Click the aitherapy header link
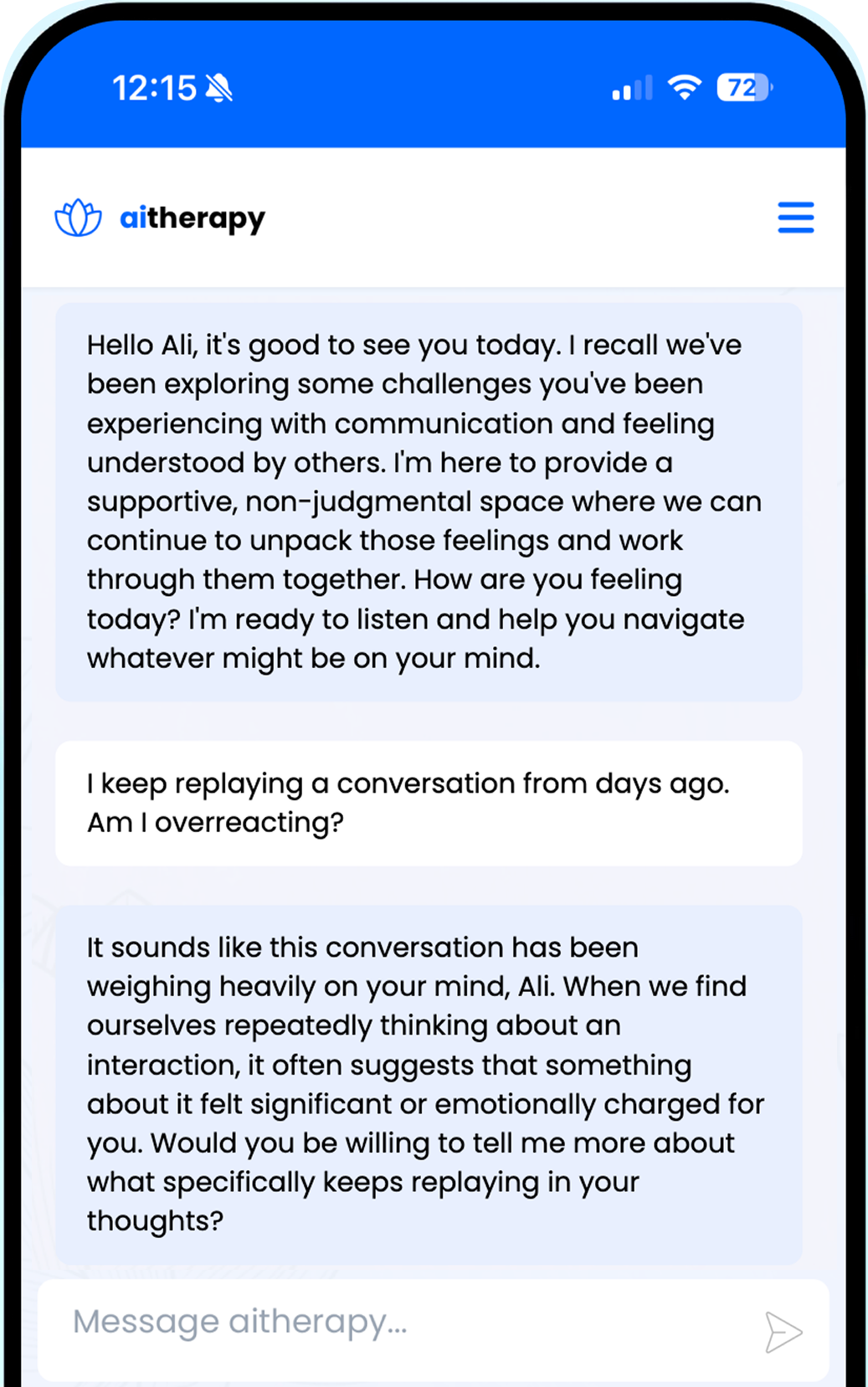The width and height of the screenshot is (868, 1387). 159,217
